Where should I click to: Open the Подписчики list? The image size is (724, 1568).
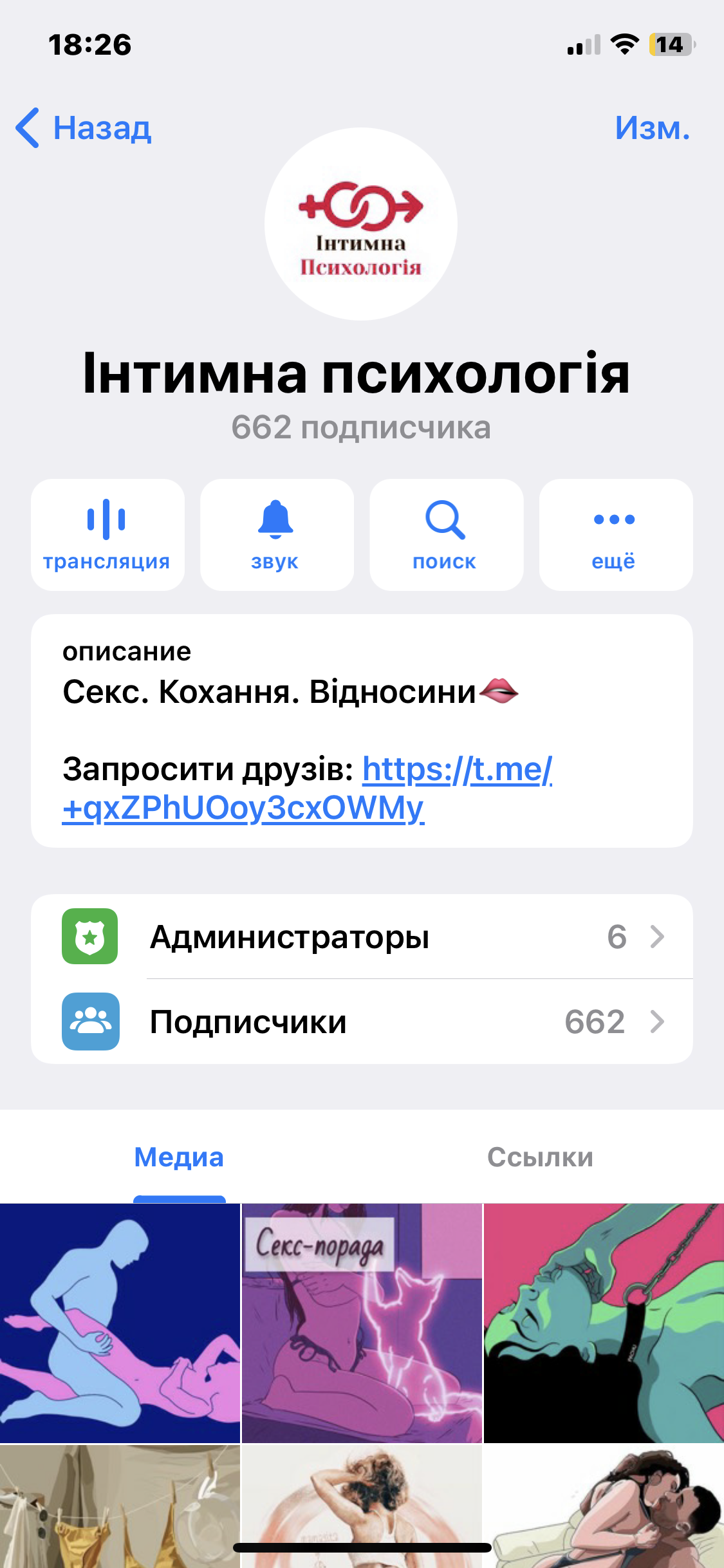pyautogui.click(x=362, y=1022)
